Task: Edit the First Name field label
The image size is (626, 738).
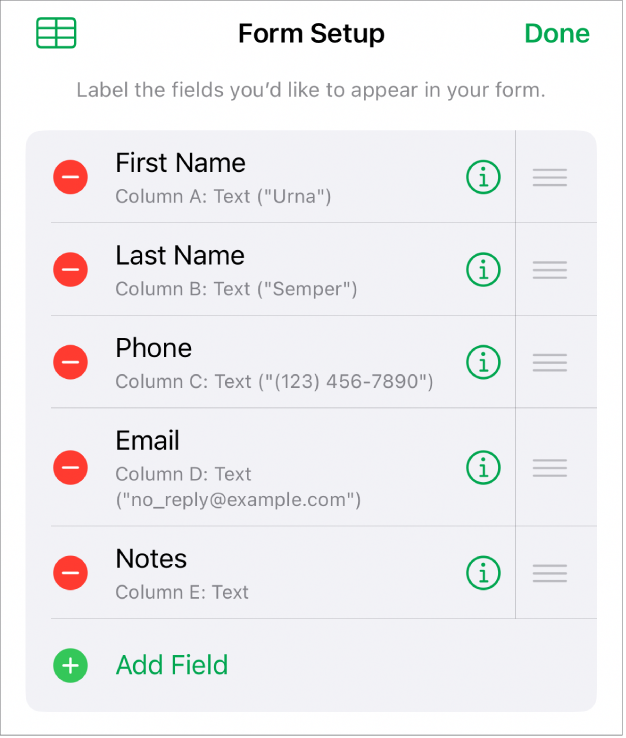Action: coord(181,163)
